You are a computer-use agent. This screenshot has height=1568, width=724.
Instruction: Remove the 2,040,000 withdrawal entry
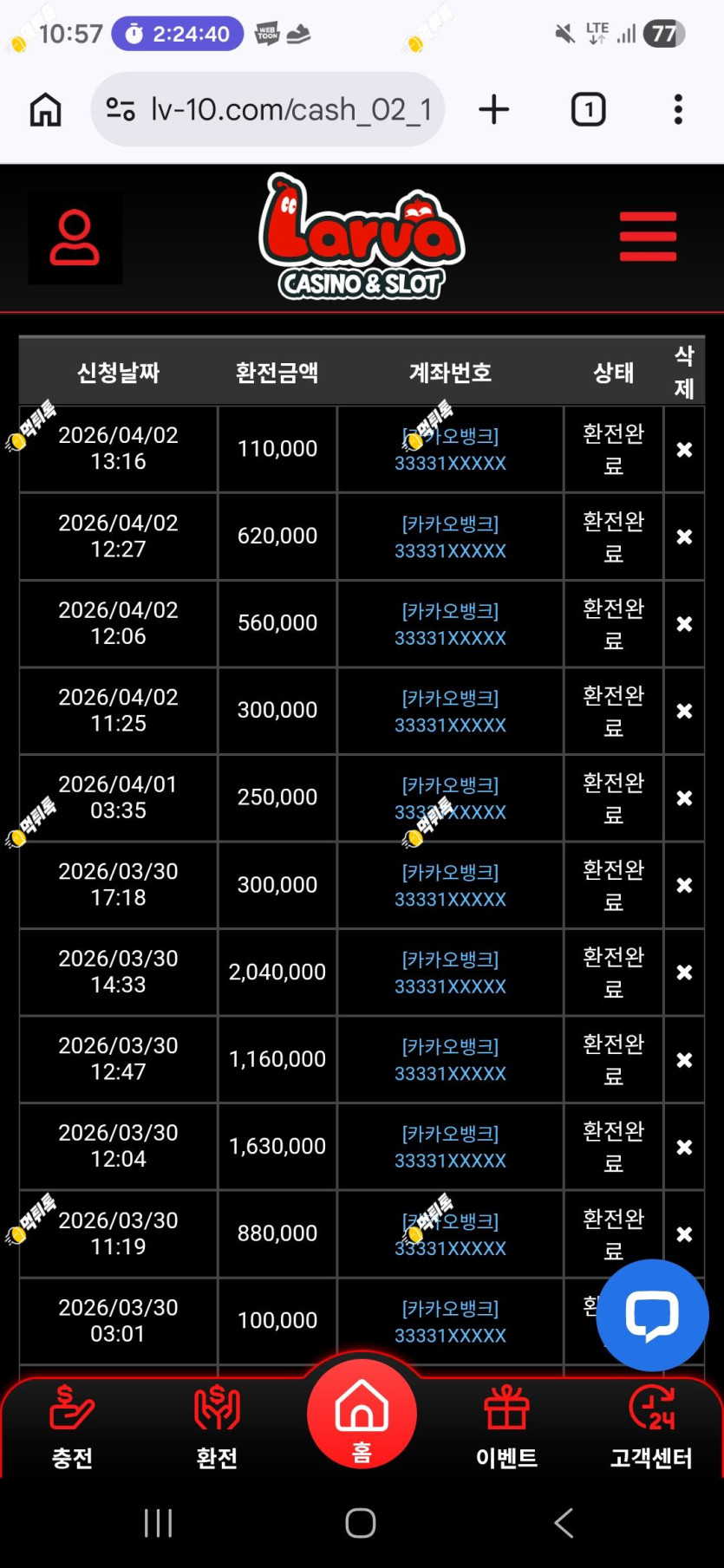click(684, 973)
